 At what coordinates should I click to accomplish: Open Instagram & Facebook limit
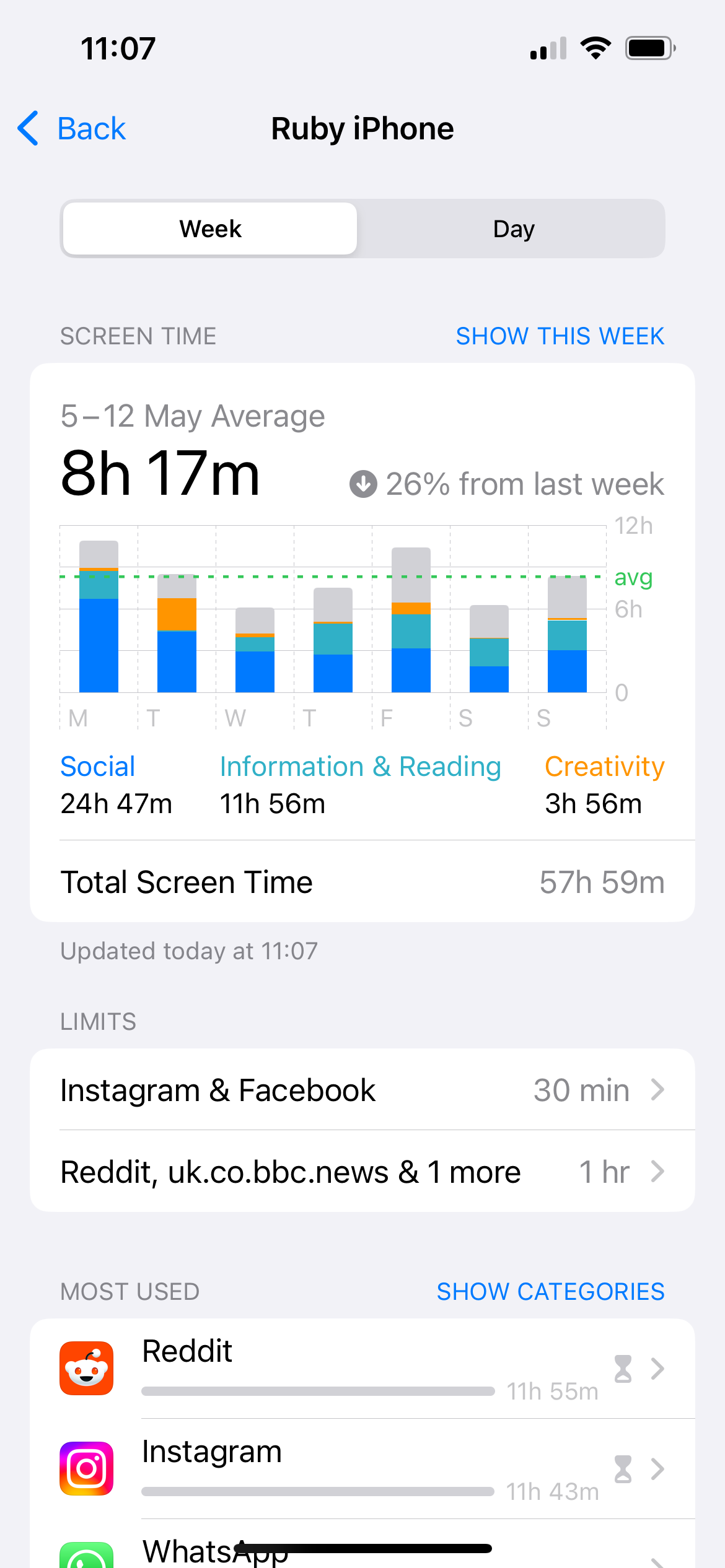click(x=362, y=1090)
